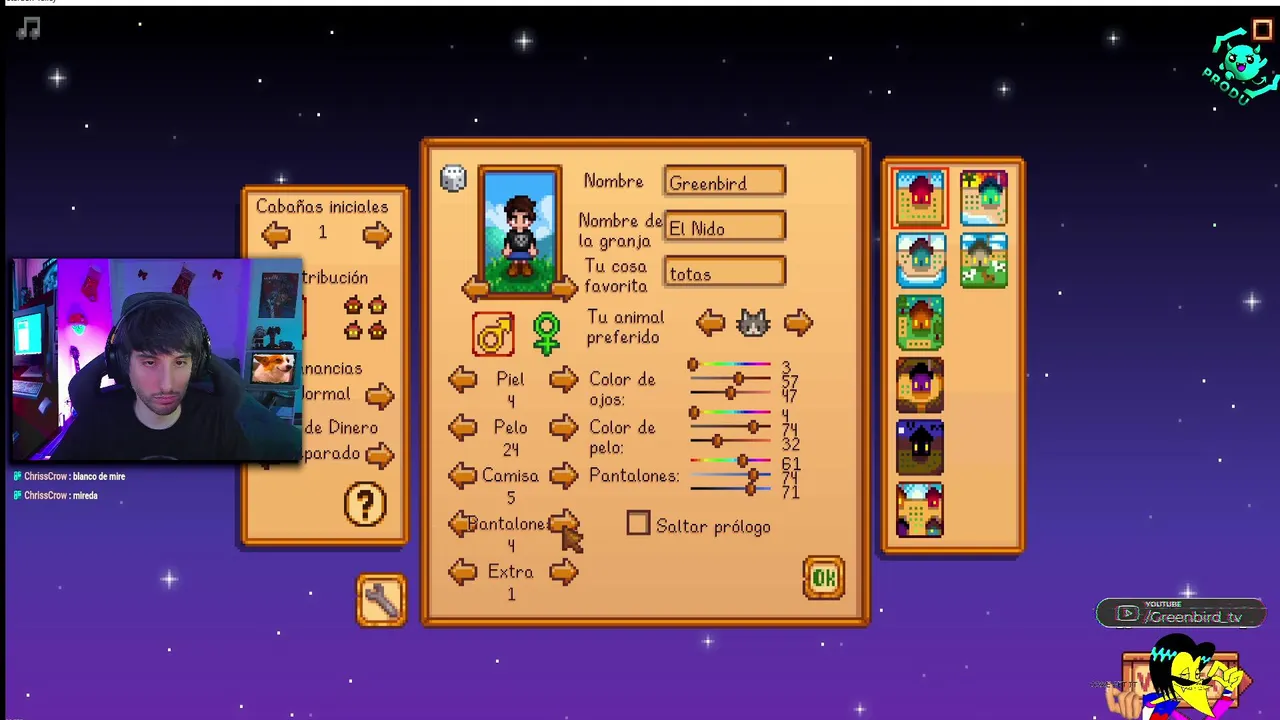Check the Saltar prólogo box
This screenshot has height=720, width=1280.
638,525
